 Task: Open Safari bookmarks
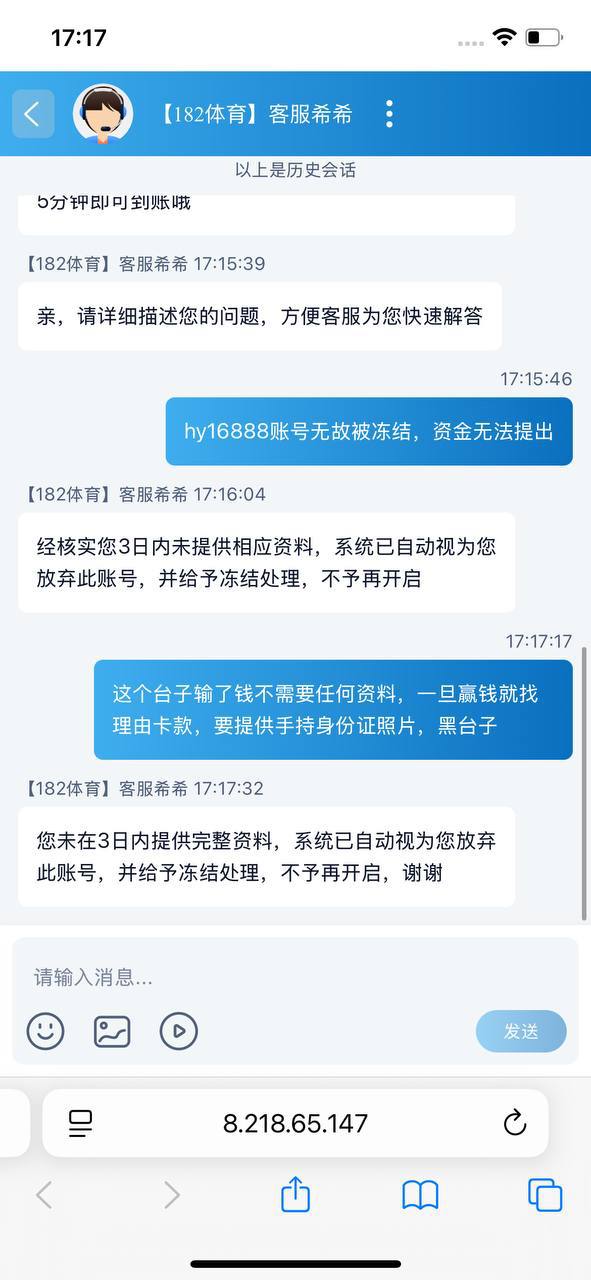point(420,1195)
